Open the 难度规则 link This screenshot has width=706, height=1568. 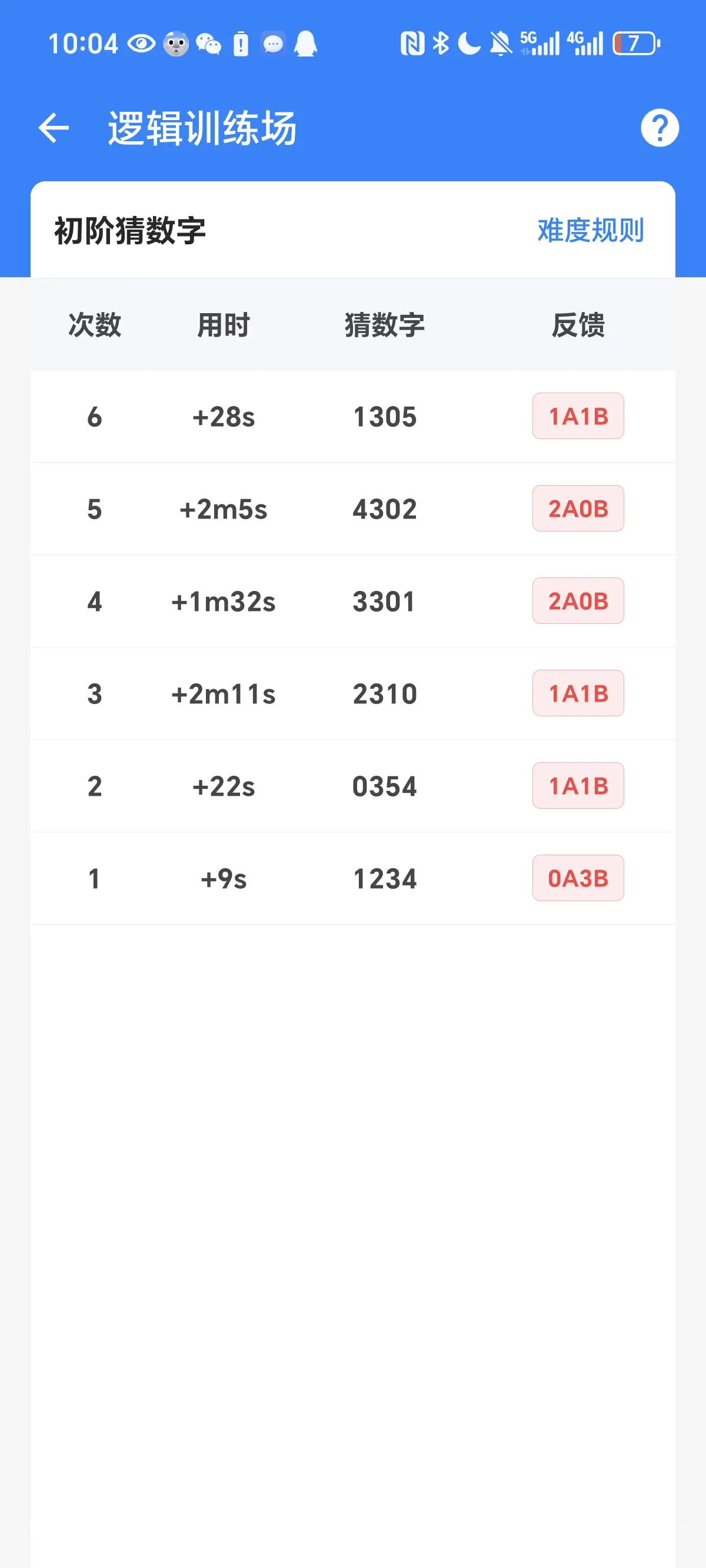pyautogui.click(x=590, y=231)
